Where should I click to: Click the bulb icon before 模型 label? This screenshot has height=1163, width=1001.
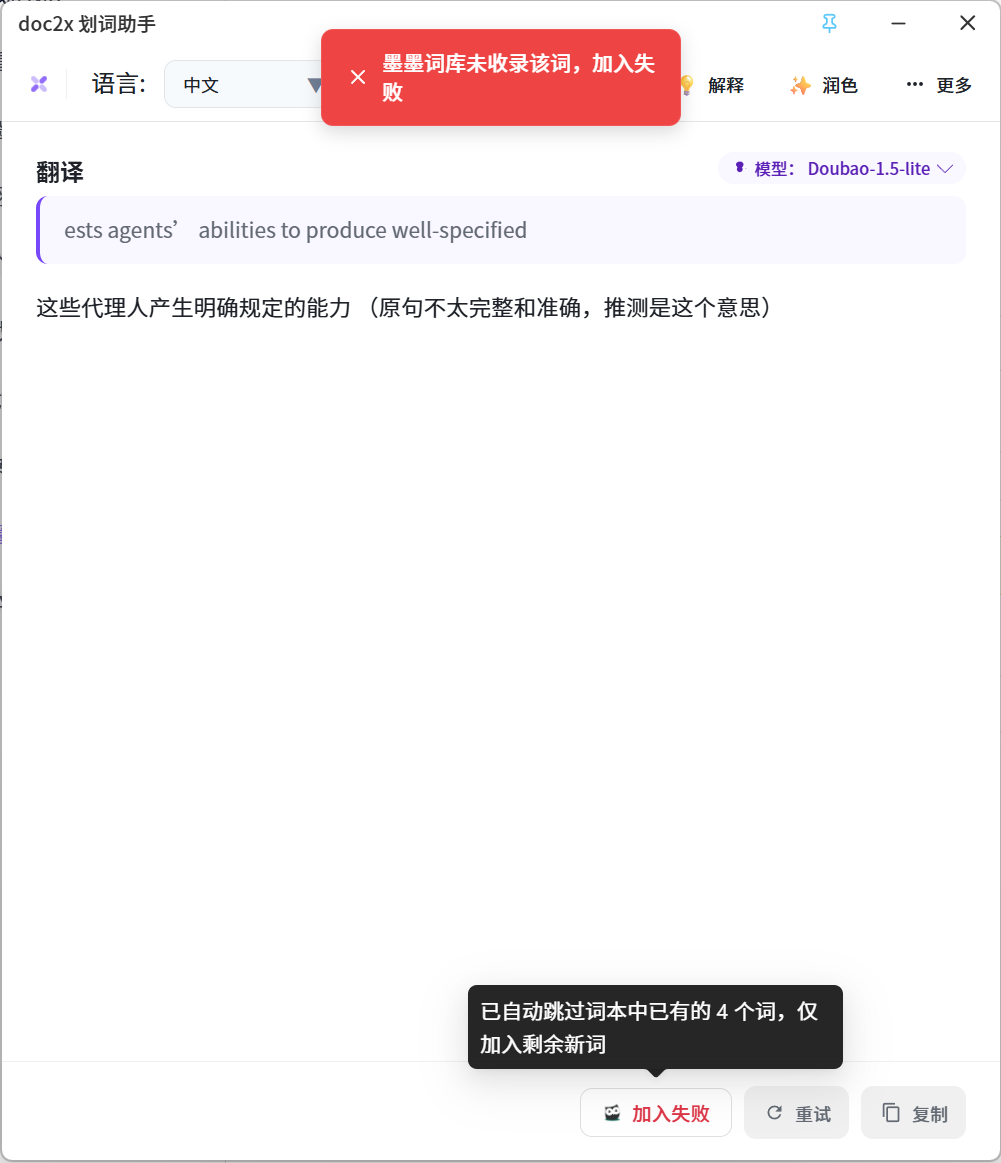(739, 168)
